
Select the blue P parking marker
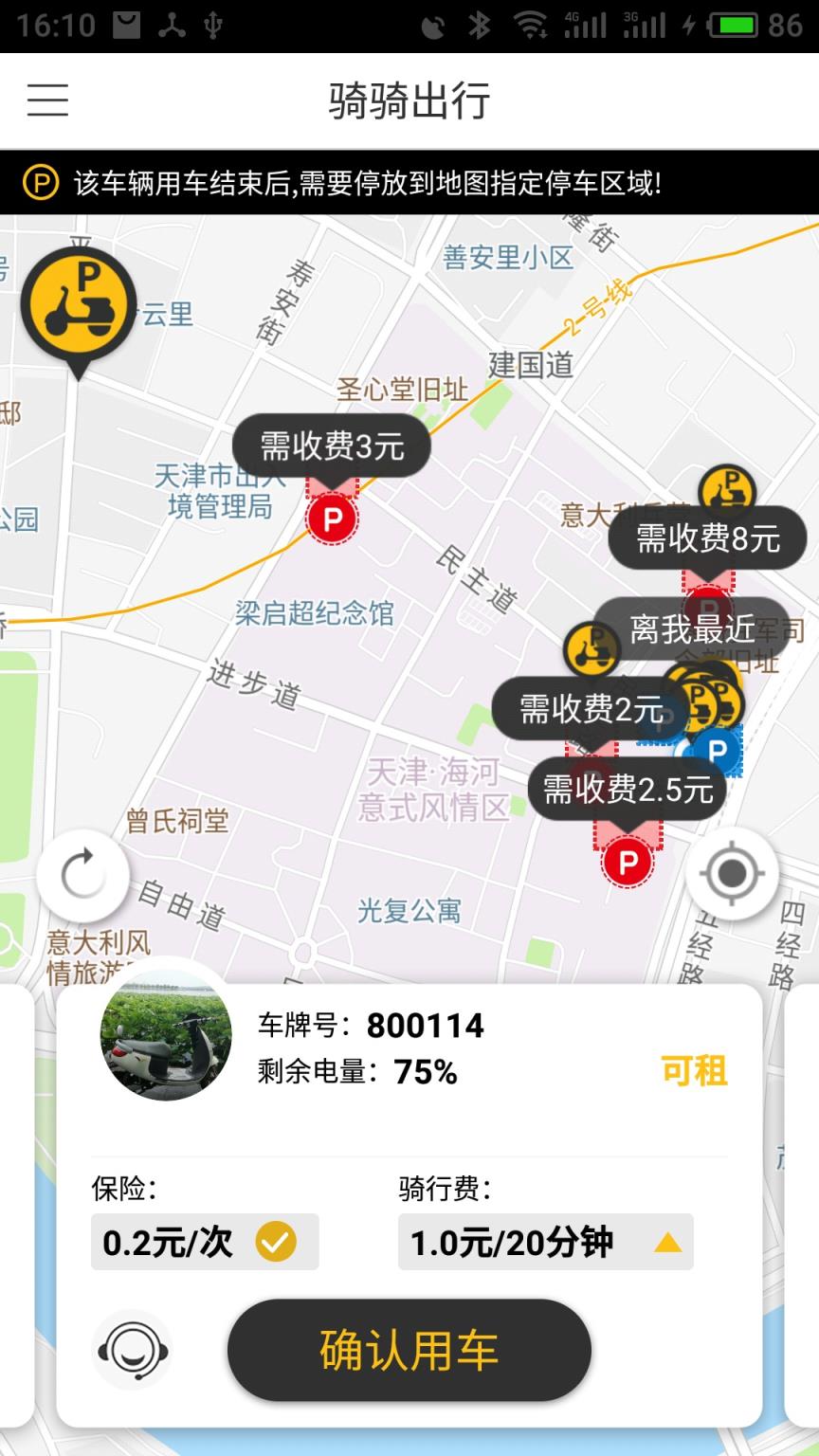click(x=718, y=752)
